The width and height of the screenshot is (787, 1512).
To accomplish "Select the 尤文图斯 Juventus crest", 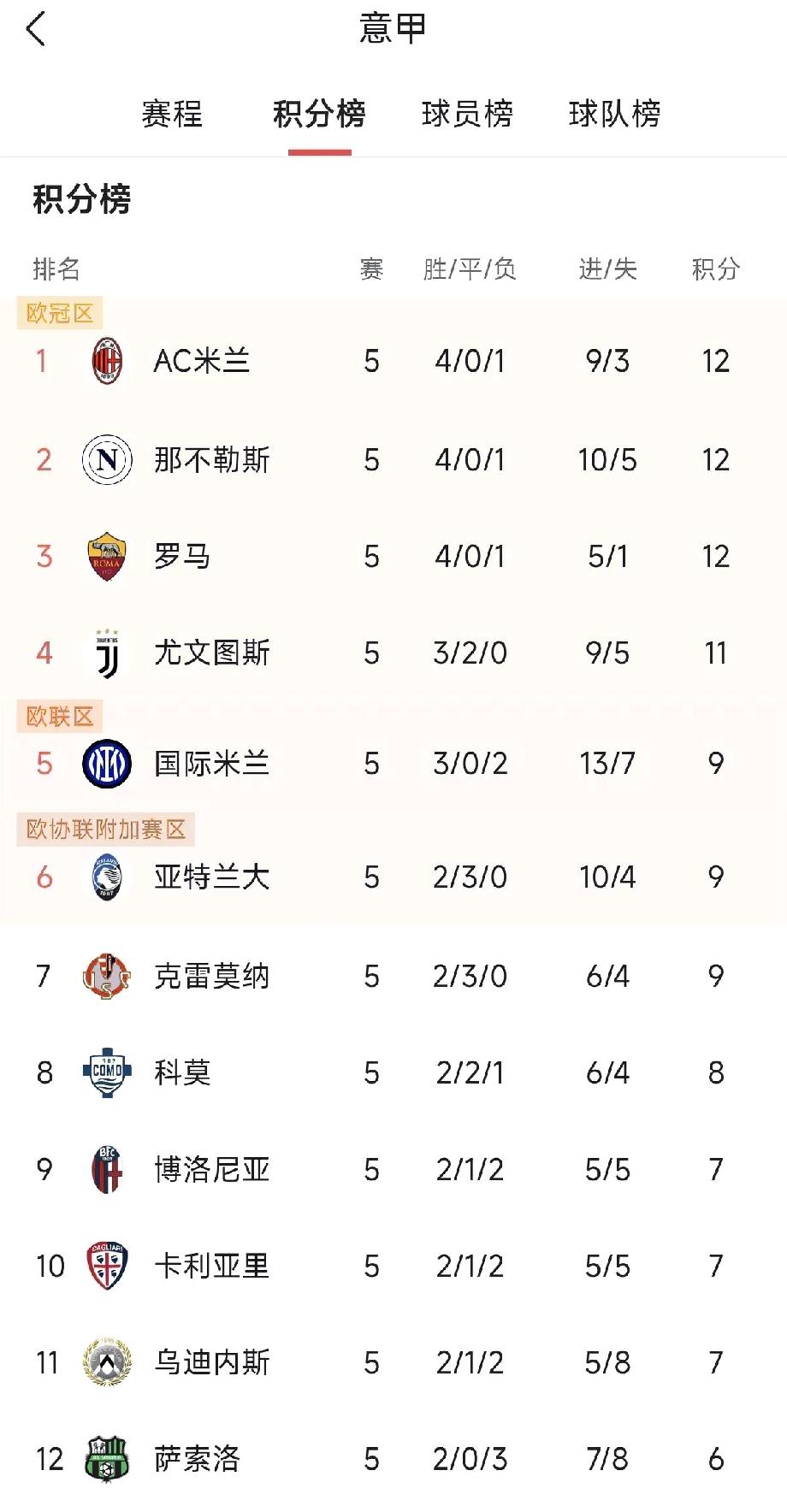I will point(106,653).
